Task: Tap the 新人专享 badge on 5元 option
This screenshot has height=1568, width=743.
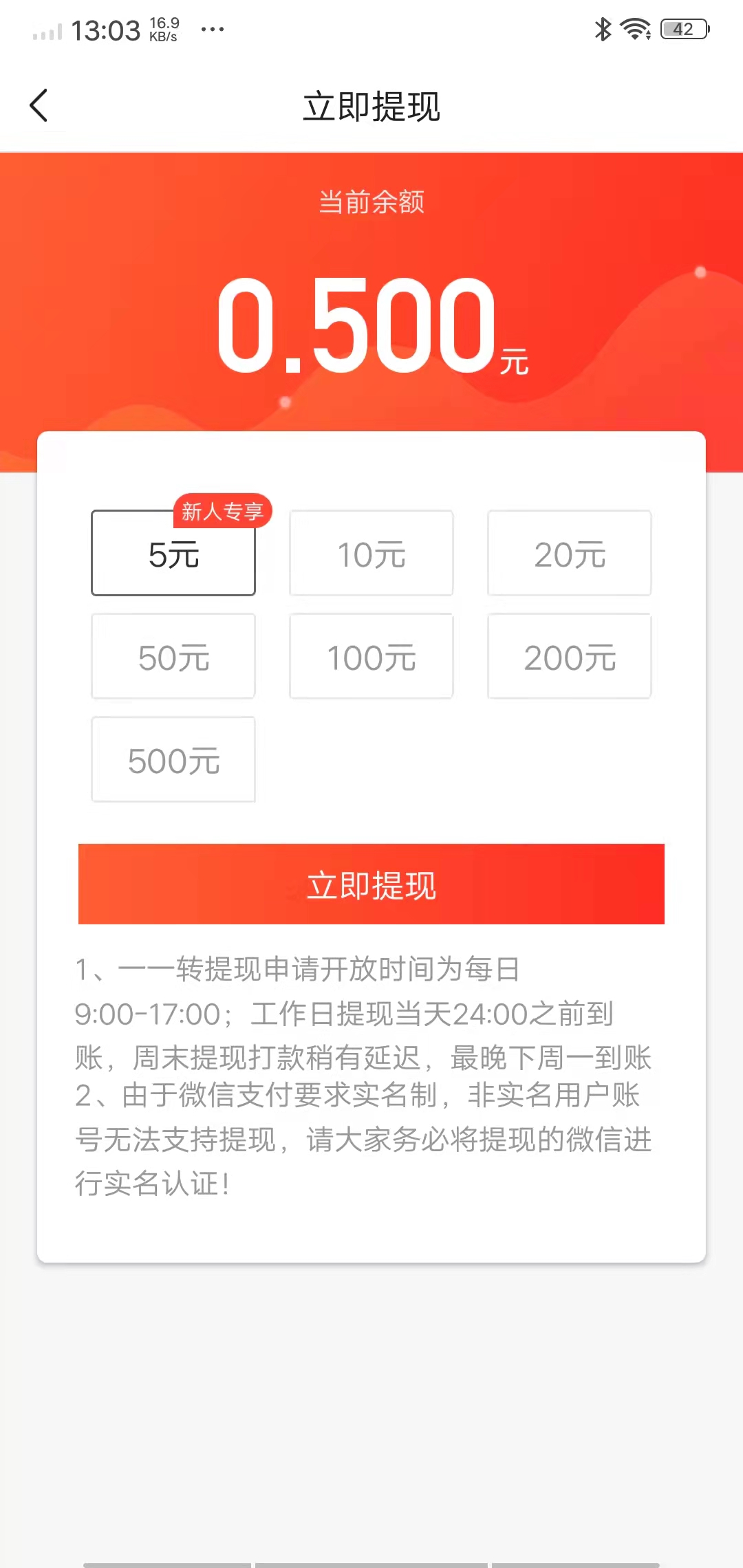Action: (223, 511)
